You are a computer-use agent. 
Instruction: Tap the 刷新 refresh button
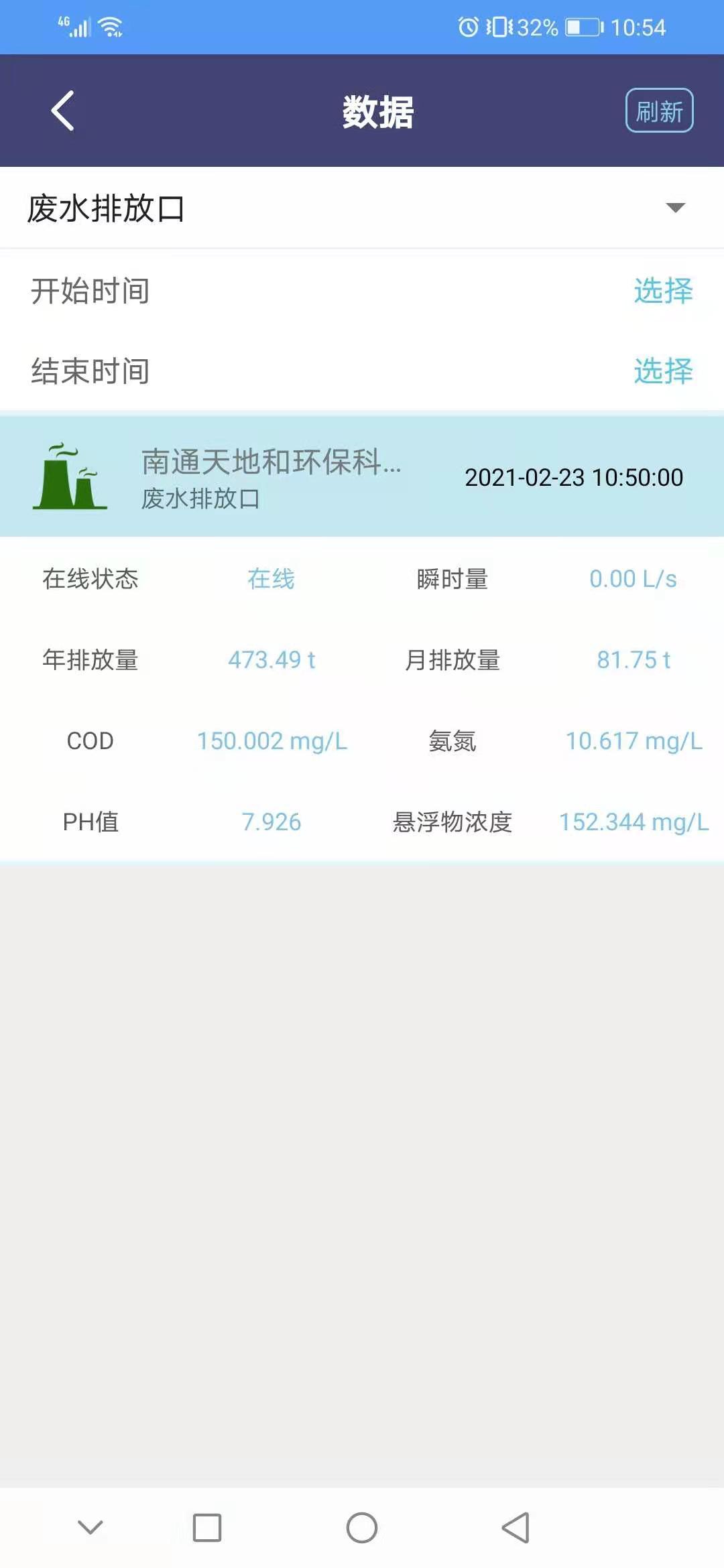click(x=659, y=111)
